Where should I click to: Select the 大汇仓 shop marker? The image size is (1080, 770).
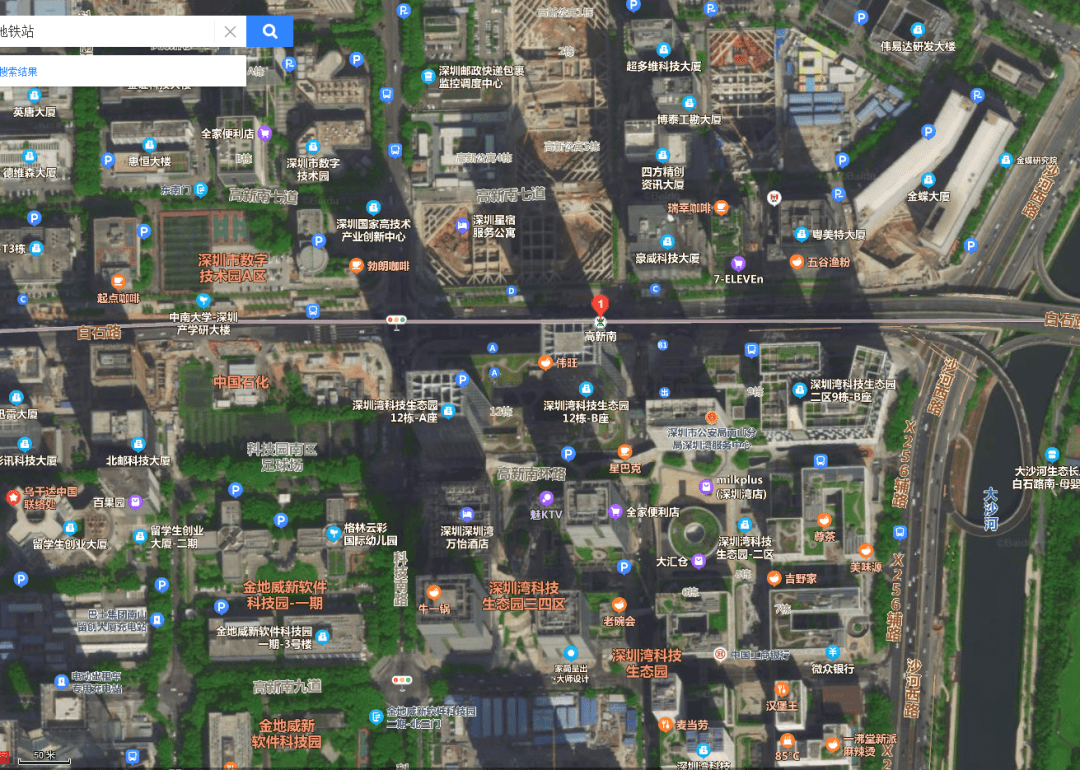(x=699, y=561)
